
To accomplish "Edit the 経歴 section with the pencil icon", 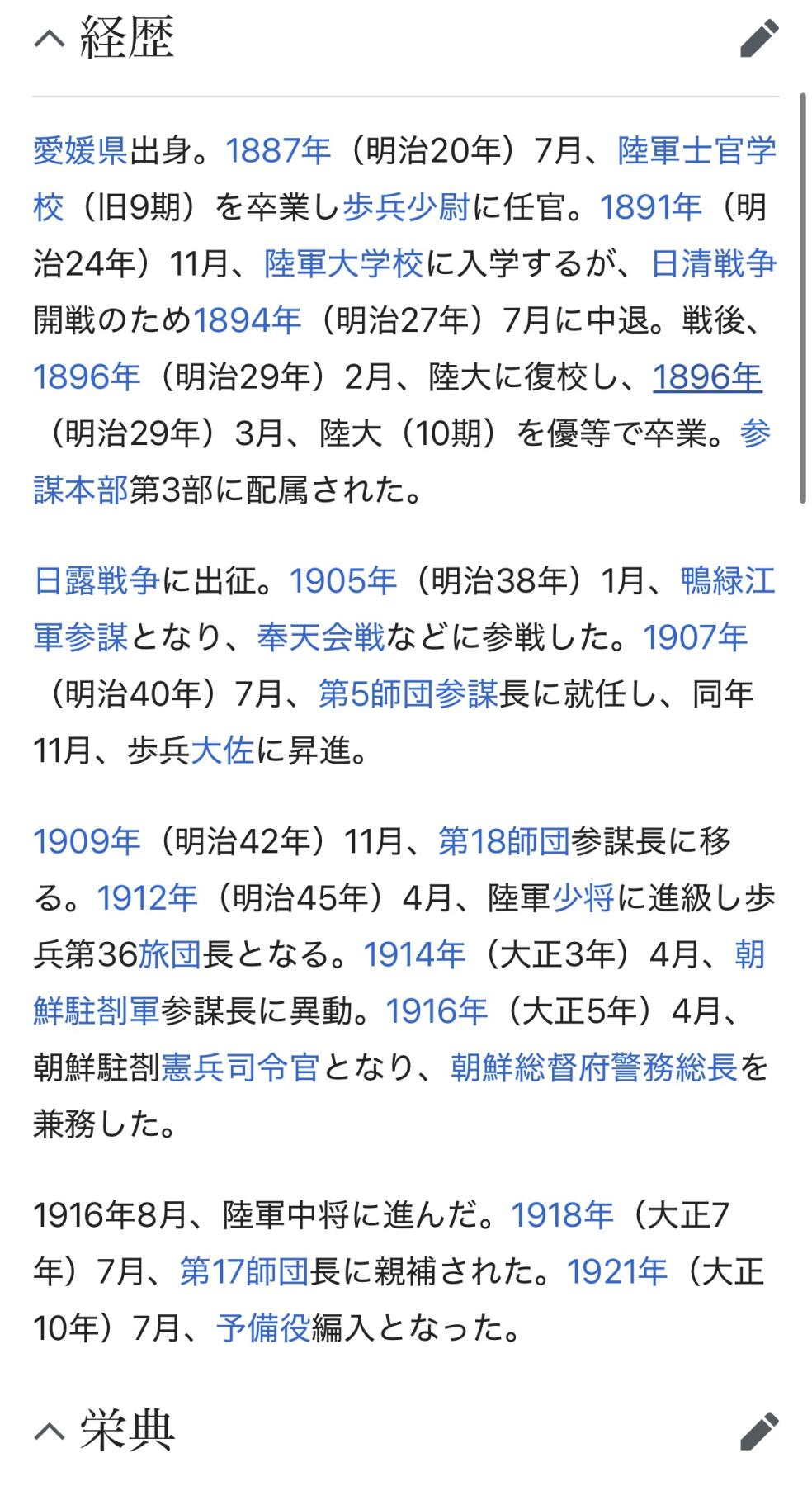I will pyautogui.click(x=760, y=37).
